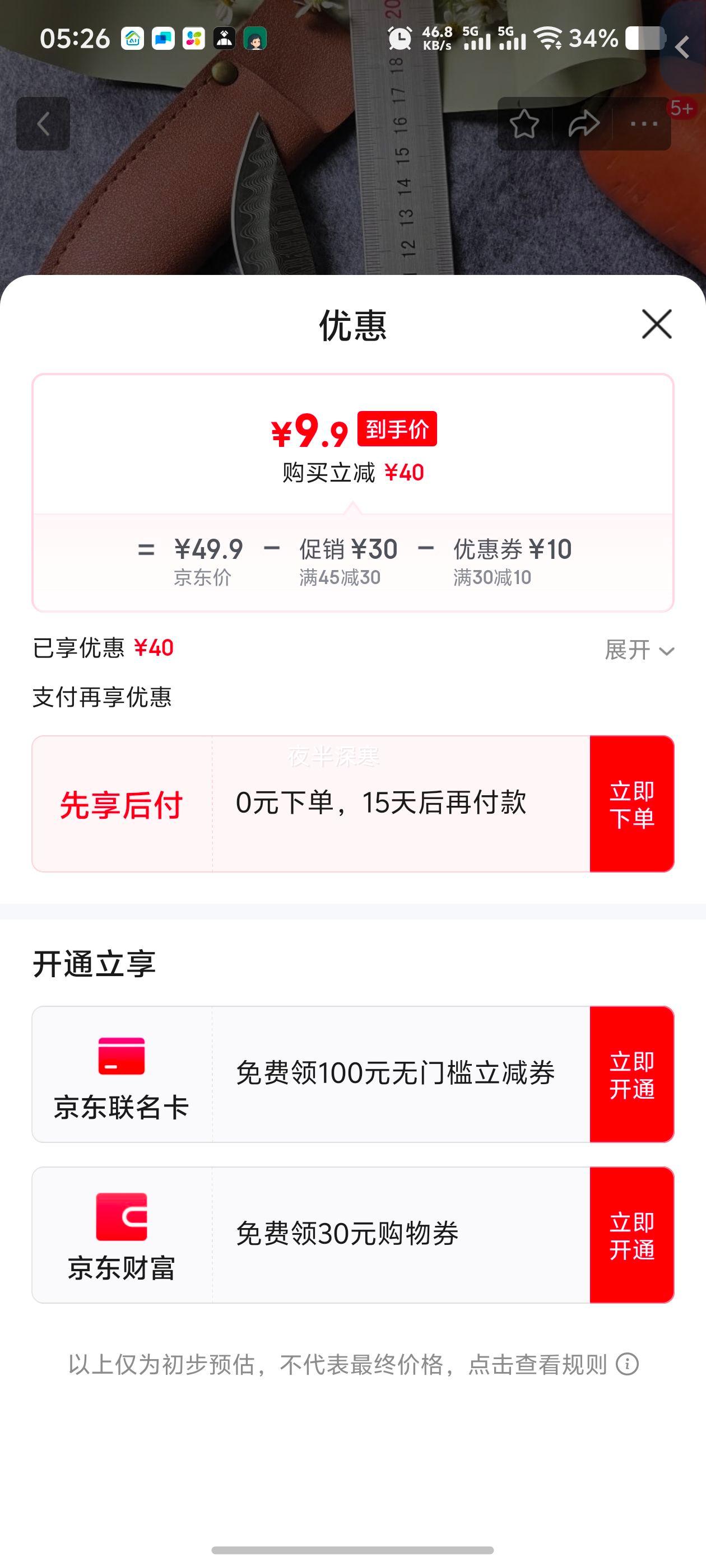Tap 立即开通 for 京东联名卡
706x1568 pixels.
(631, 1074)
